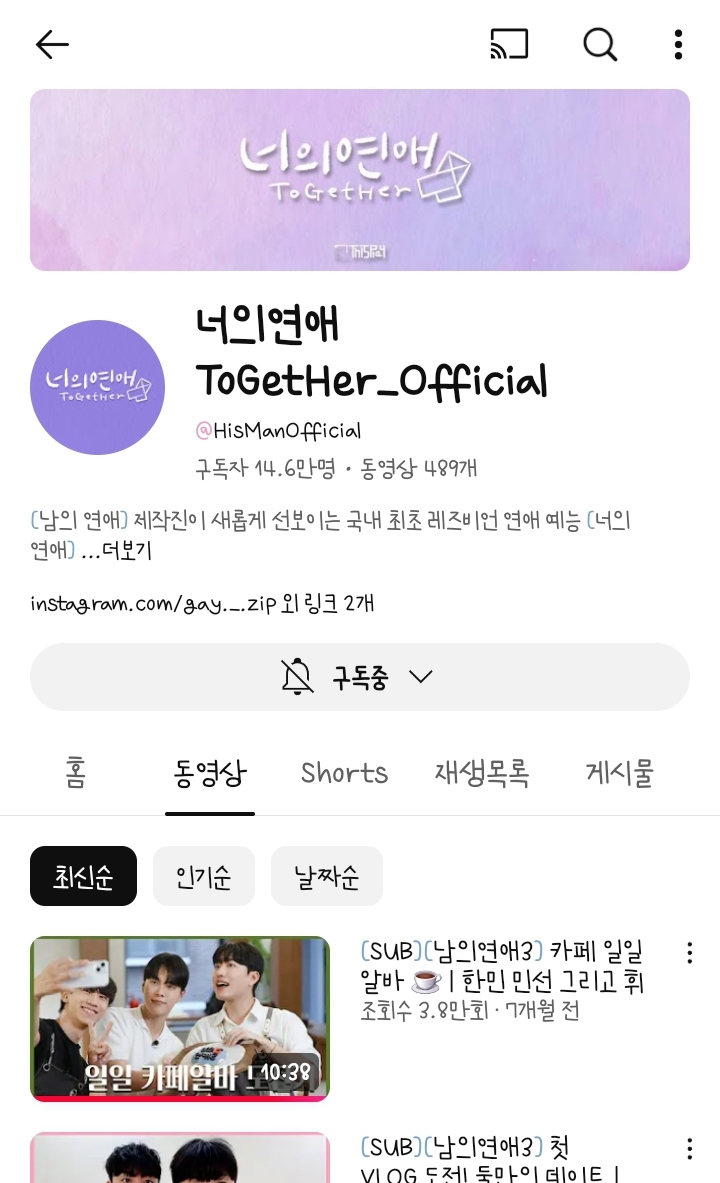Open options for 첫 VLOG 도전 video
Viewport: 720px width, 1183px height.
[x=689, y=1149]
